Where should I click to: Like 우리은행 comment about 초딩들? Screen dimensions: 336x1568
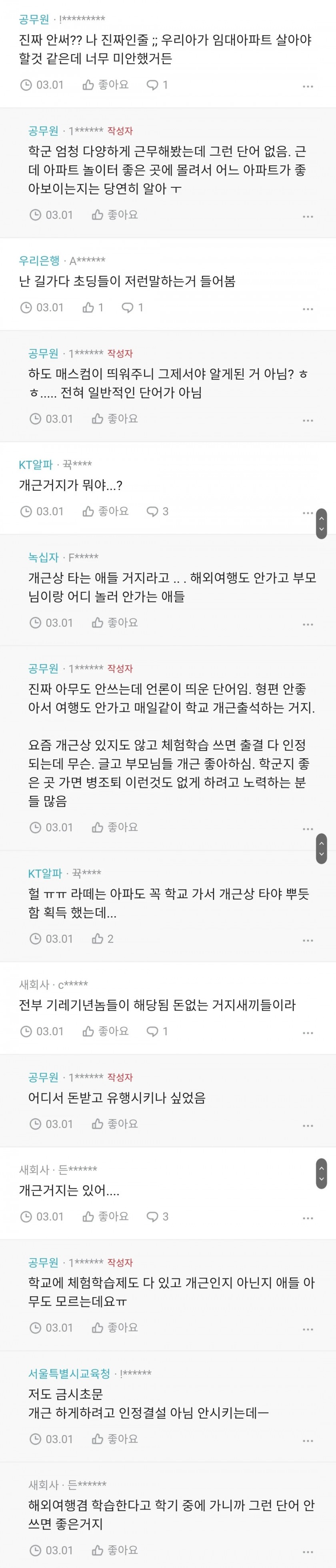93,307
